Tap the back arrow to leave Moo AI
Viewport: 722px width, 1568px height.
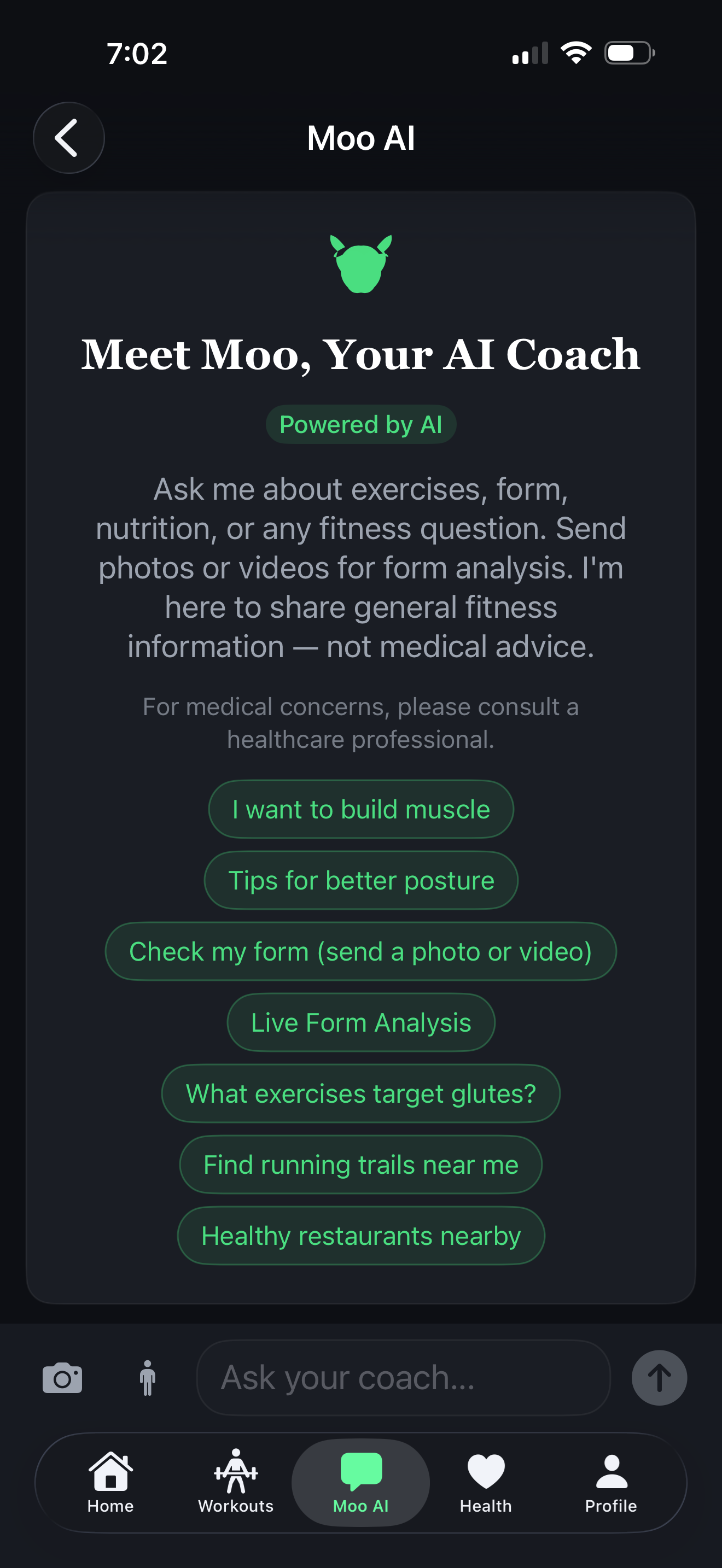pyautogui.click(x=68, y=138)
